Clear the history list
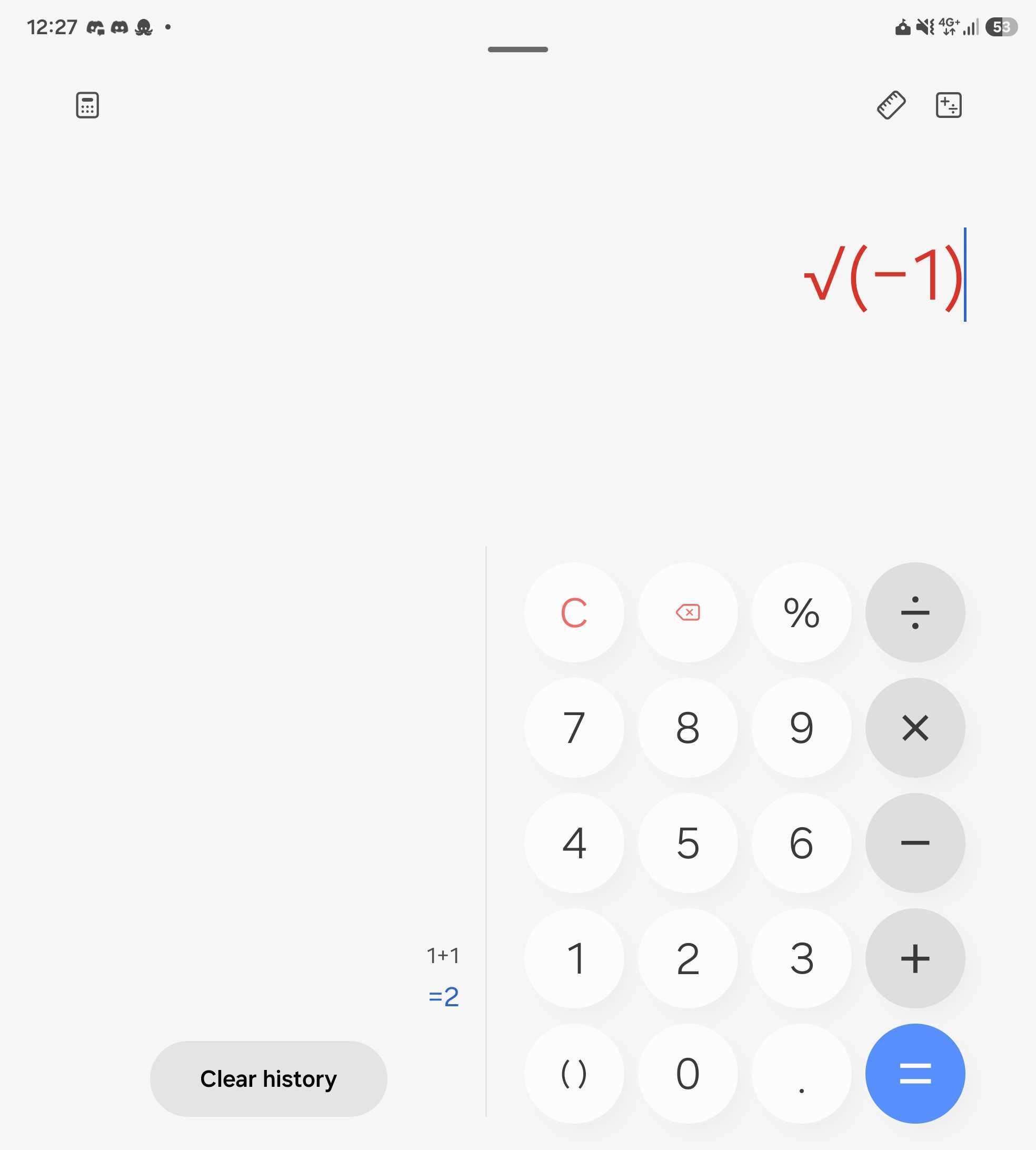Screen dimensions: 1036x1150 (268, 1078)
